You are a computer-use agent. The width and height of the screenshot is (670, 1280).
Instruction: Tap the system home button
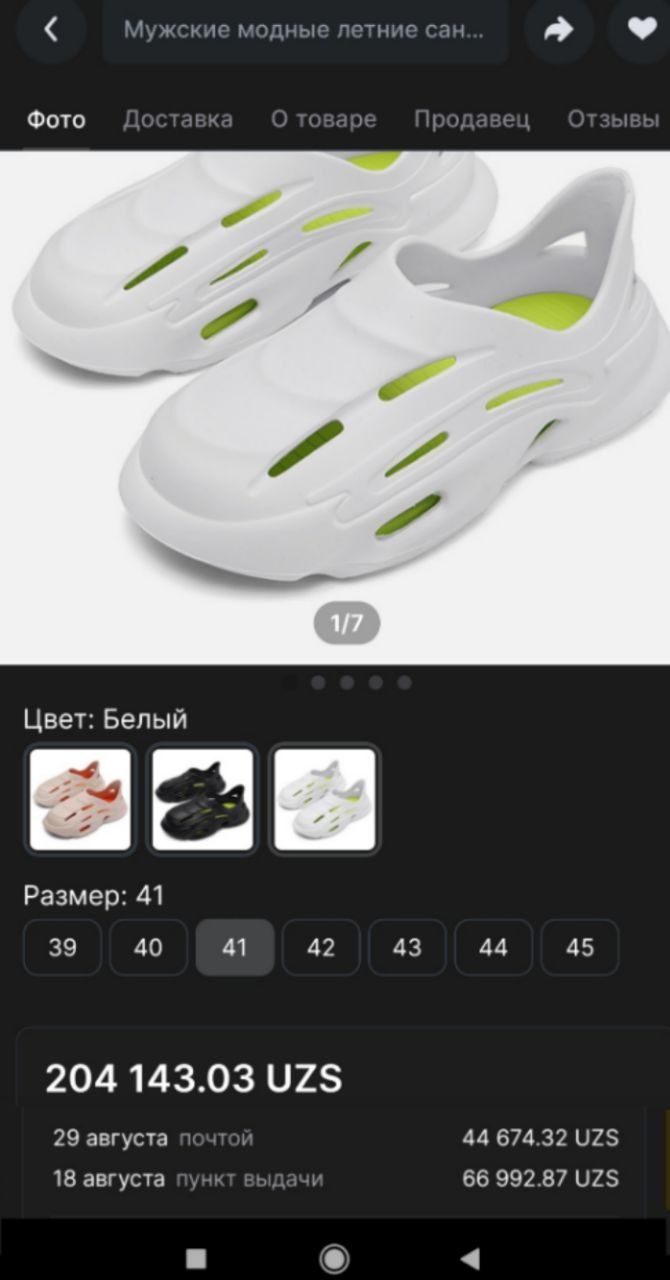[334, 1258]
